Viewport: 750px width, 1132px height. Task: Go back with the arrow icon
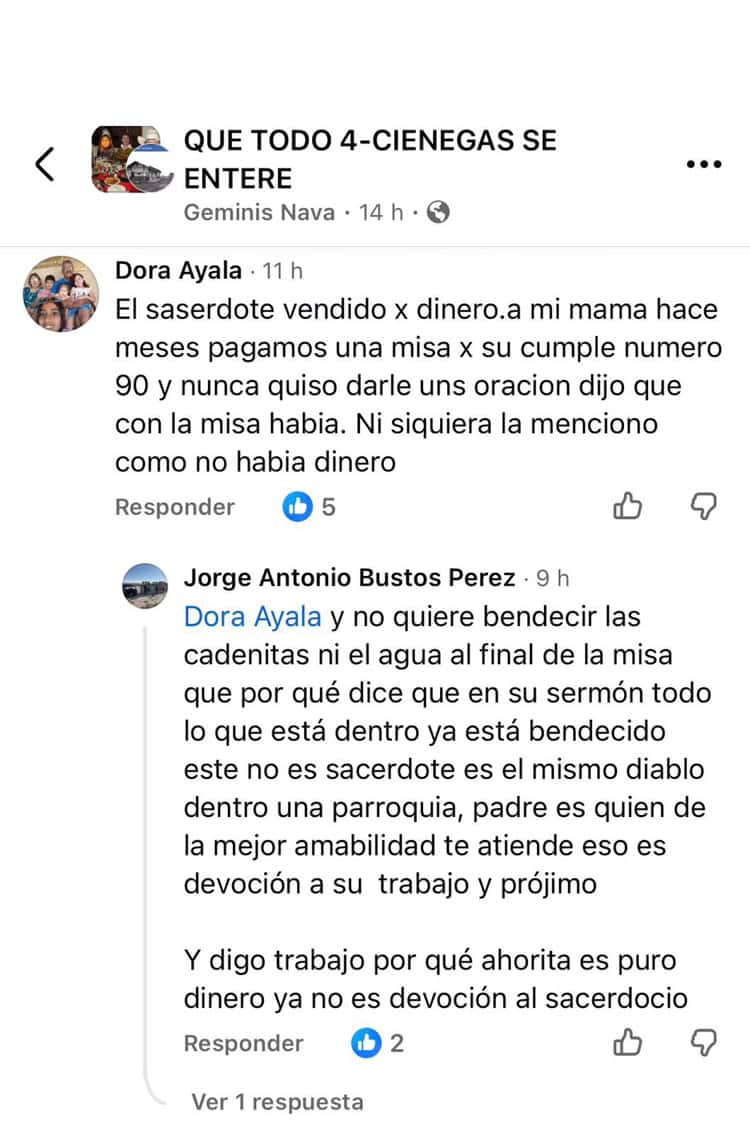coord(45,163)
